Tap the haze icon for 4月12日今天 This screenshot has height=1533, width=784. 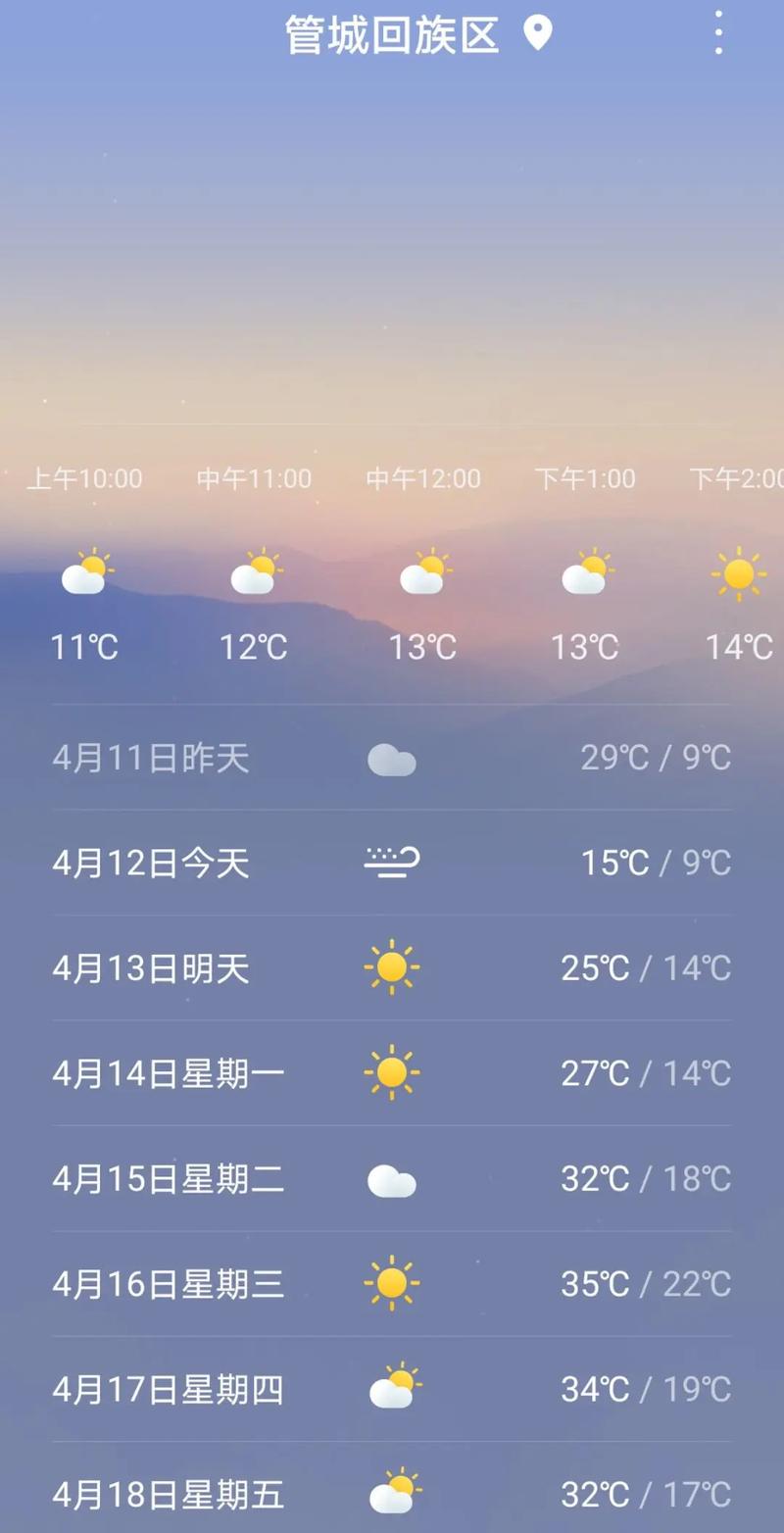pyautogui.click(x=392, y=862)
